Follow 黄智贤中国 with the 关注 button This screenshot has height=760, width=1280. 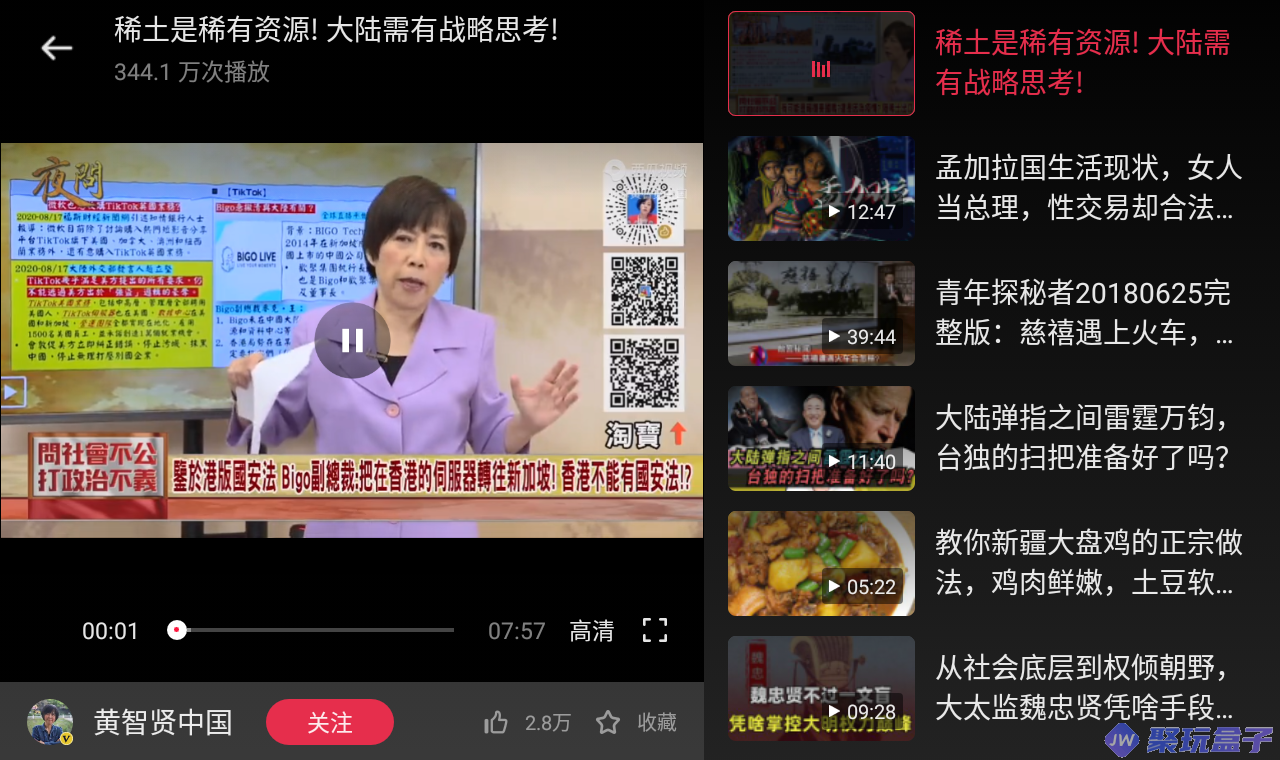point(329,722)
